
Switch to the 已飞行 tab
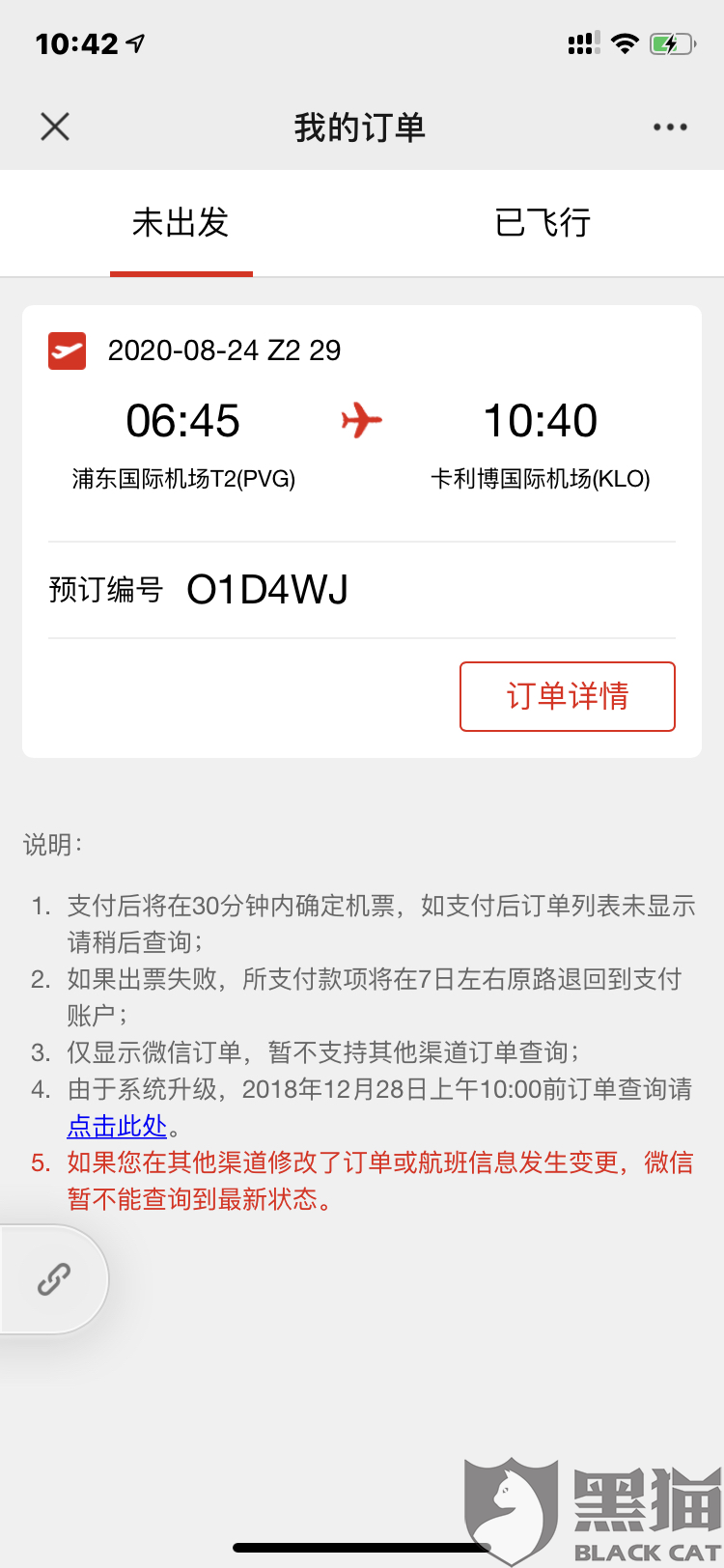coord(543,223)
